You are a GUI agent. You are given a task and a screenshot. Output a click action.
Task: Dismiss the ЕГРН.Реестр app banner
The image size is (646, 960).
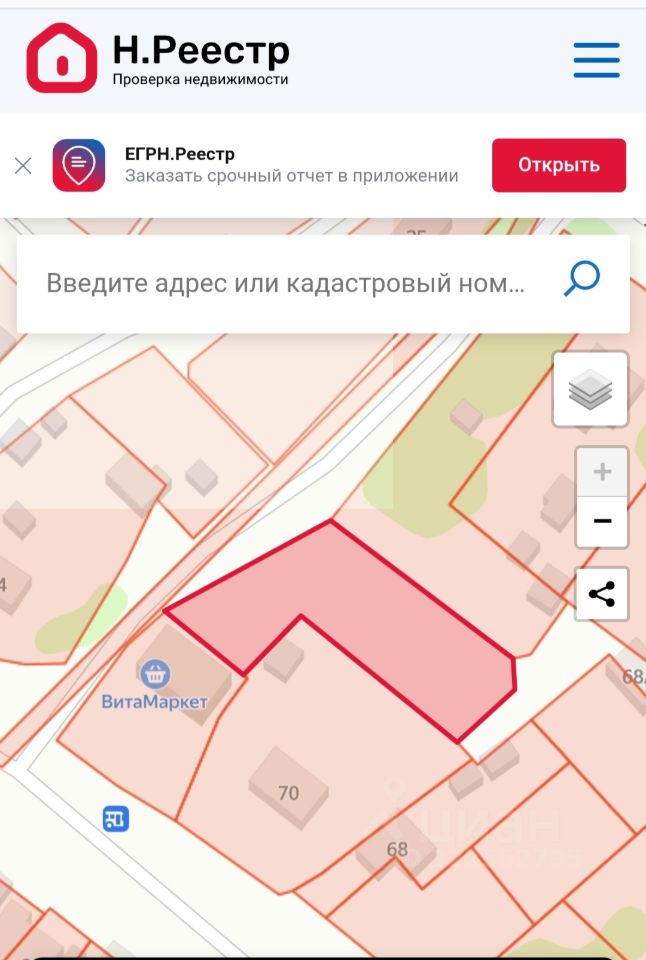coord(23,166)
